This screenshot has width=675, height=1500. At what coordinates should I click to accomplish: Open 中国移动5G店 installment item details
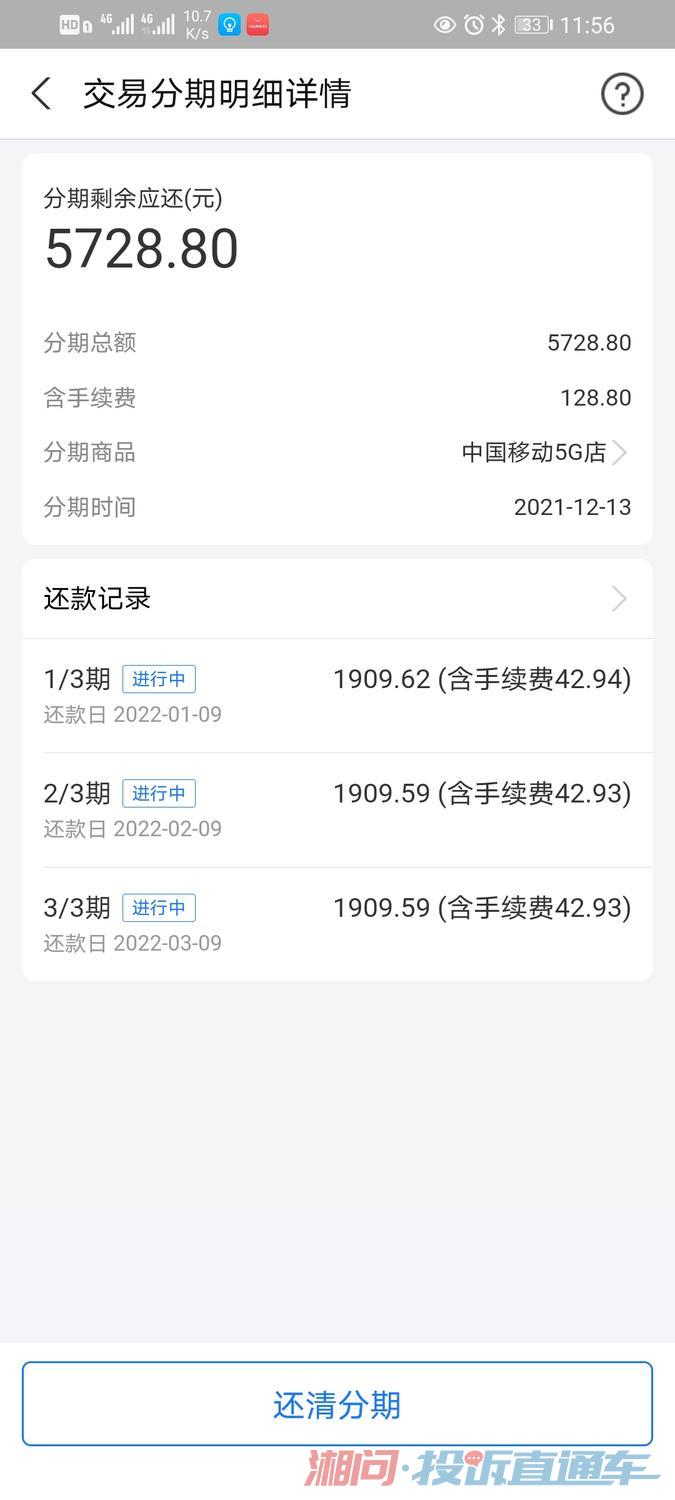[545, 453]
